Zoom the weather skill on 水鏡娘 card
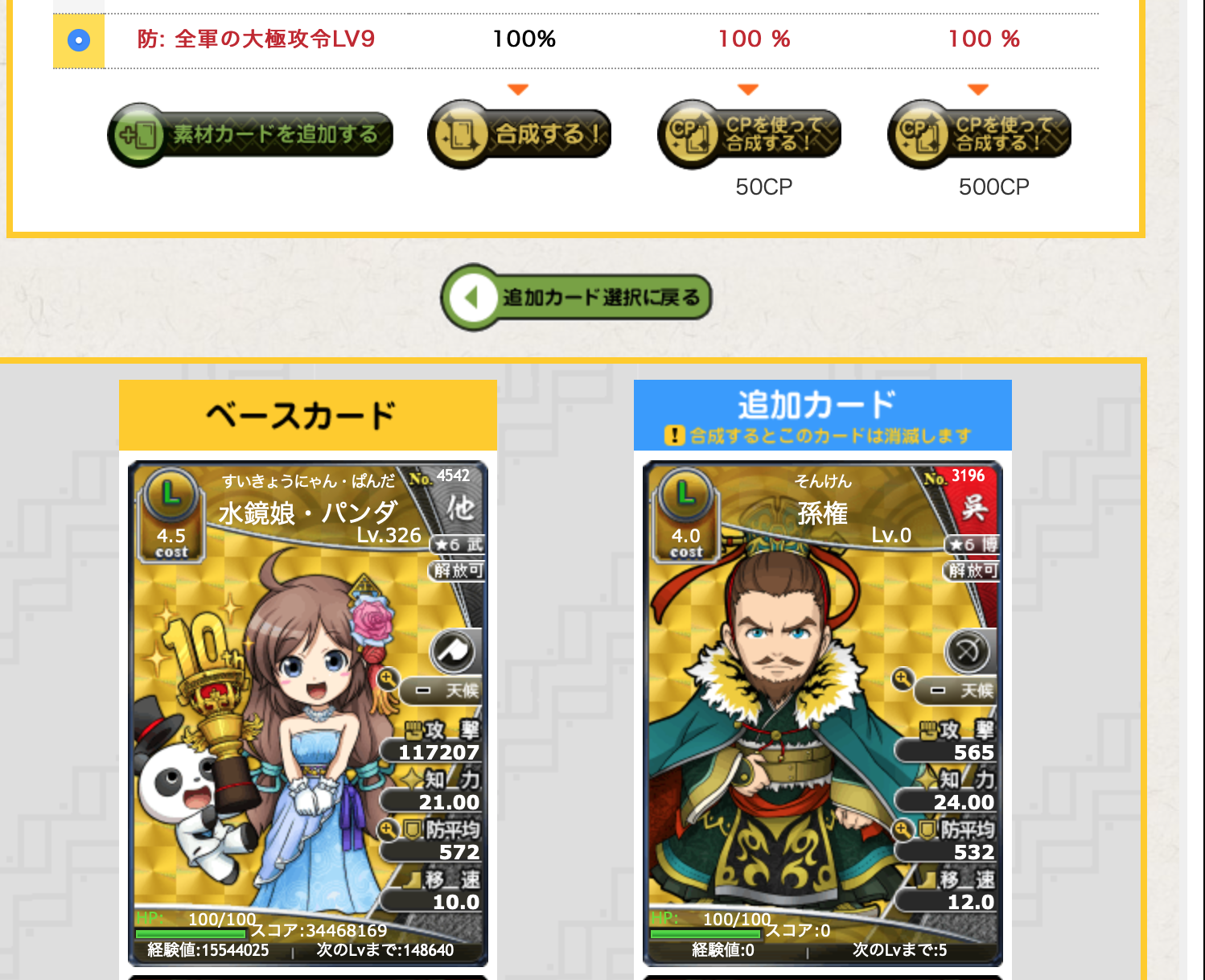This screenshot has height=980, width=1205. coord(389,678)
